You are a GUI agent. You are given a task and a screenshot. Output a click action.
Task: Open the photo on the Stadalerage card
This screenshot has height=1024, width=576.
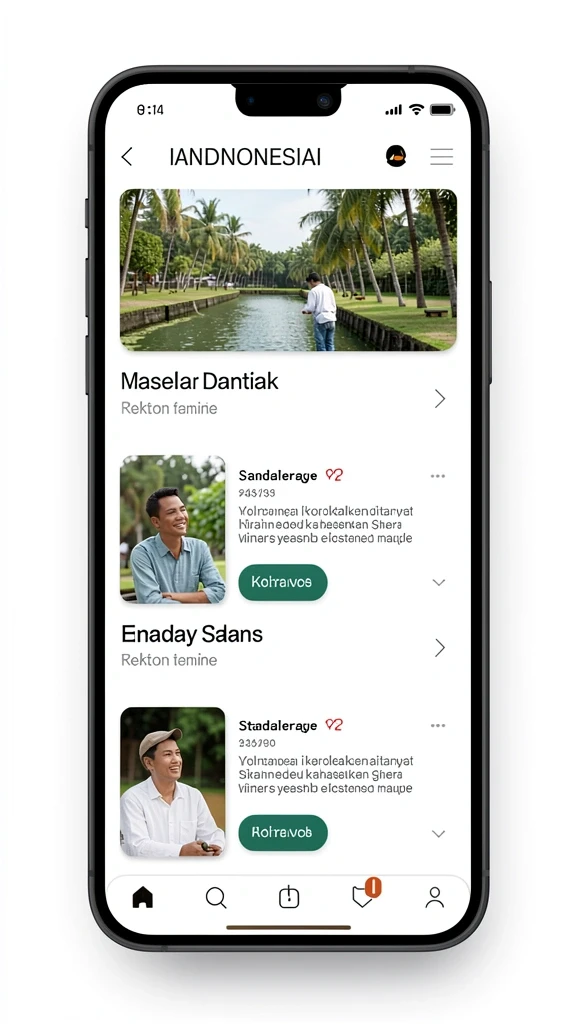[173, 782]
